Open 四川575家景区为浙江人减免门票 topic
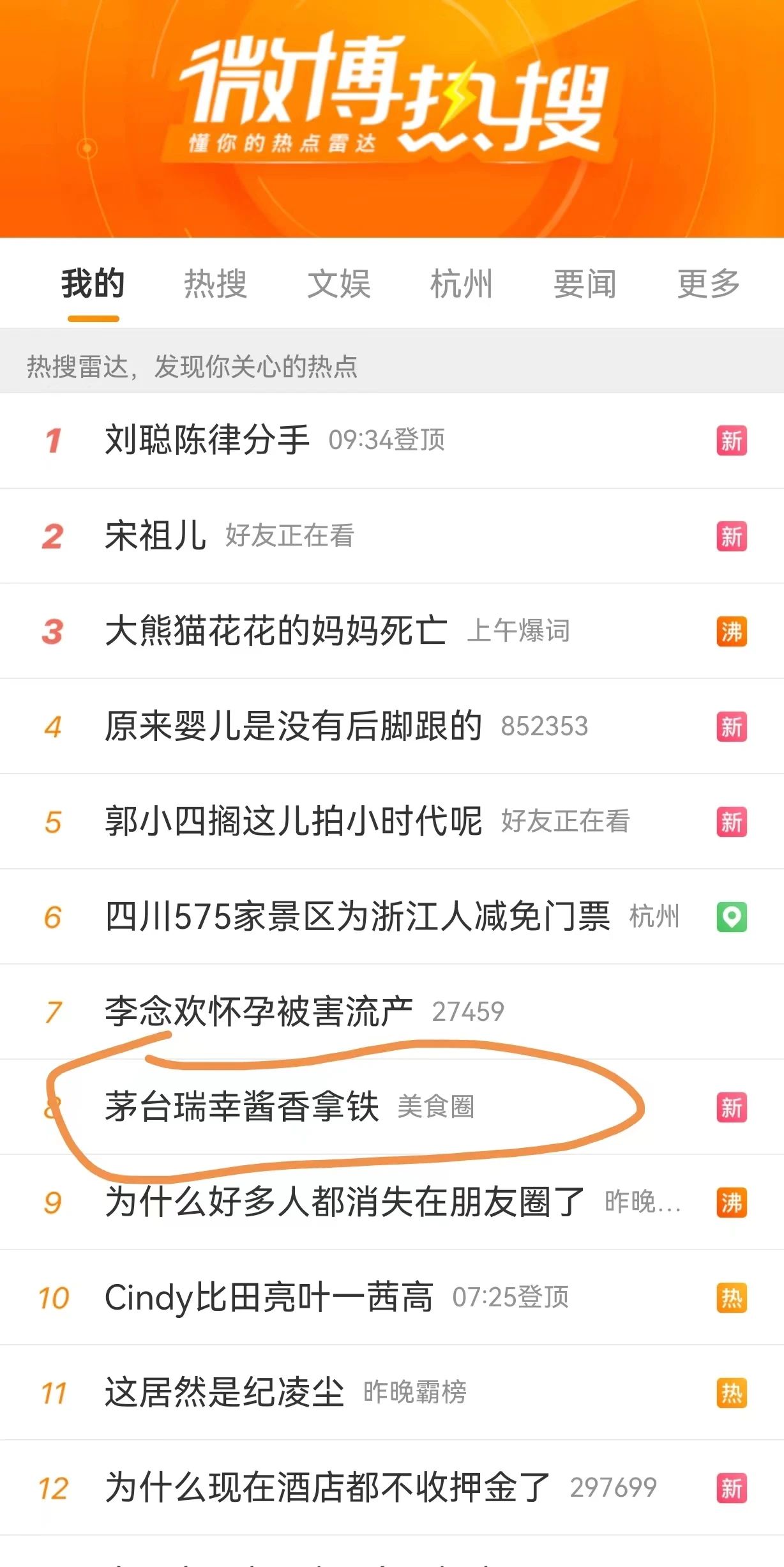Viewport: 784px width, 1567px height. click(358, 917)
